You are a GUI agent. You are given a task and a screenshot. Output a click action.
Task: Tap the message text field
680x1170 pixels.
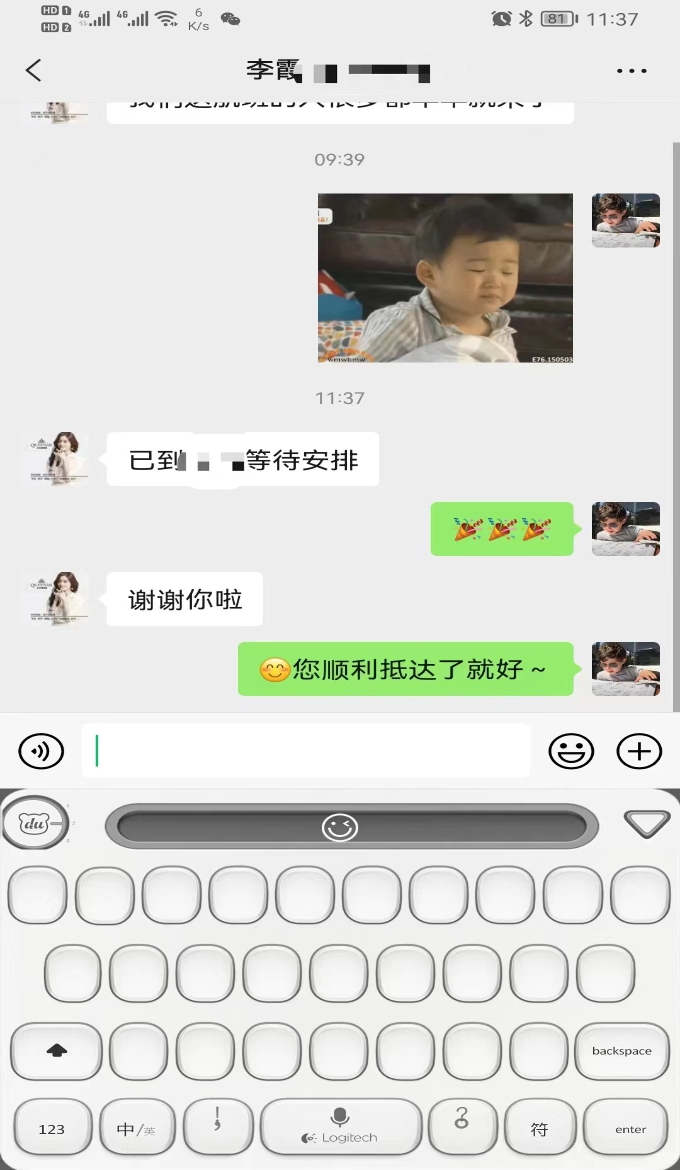pyautogui.click(x=305, y=751)
